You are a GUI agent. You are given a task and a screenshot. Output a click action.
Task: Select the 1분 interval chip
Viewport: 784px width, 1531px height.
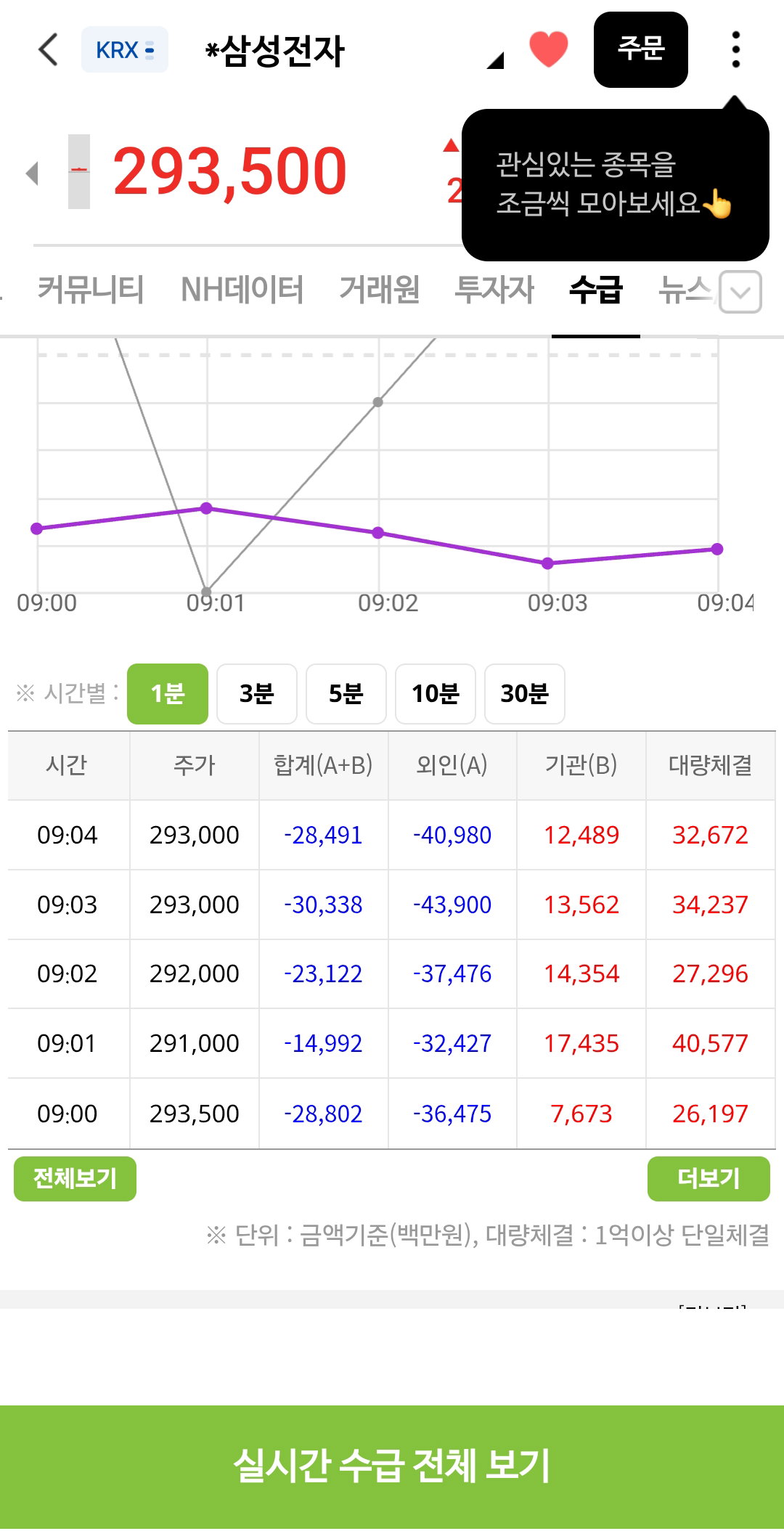tap(168, 694)
